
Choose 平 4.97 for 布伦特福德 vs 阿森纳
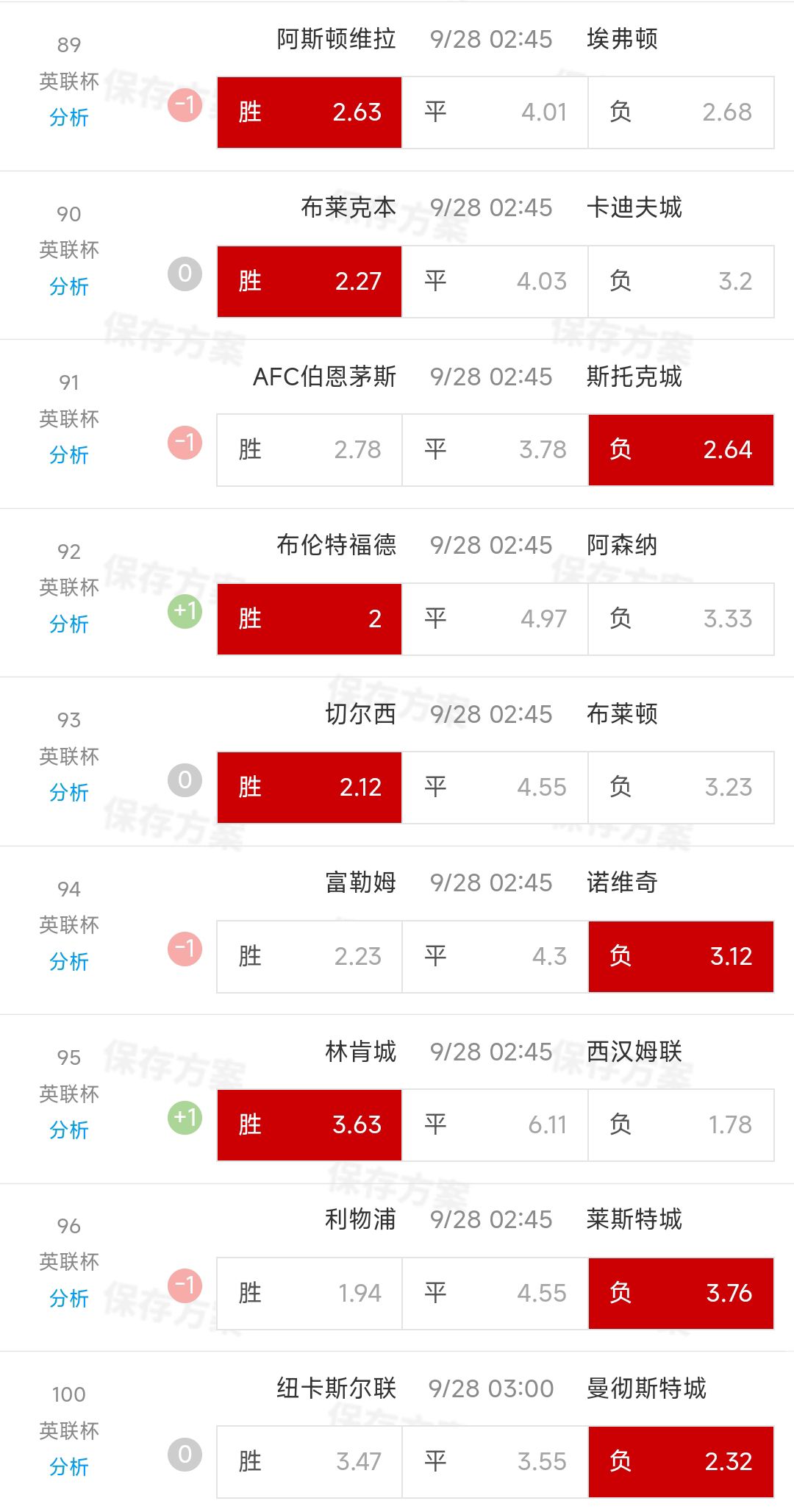pos(495,618)
